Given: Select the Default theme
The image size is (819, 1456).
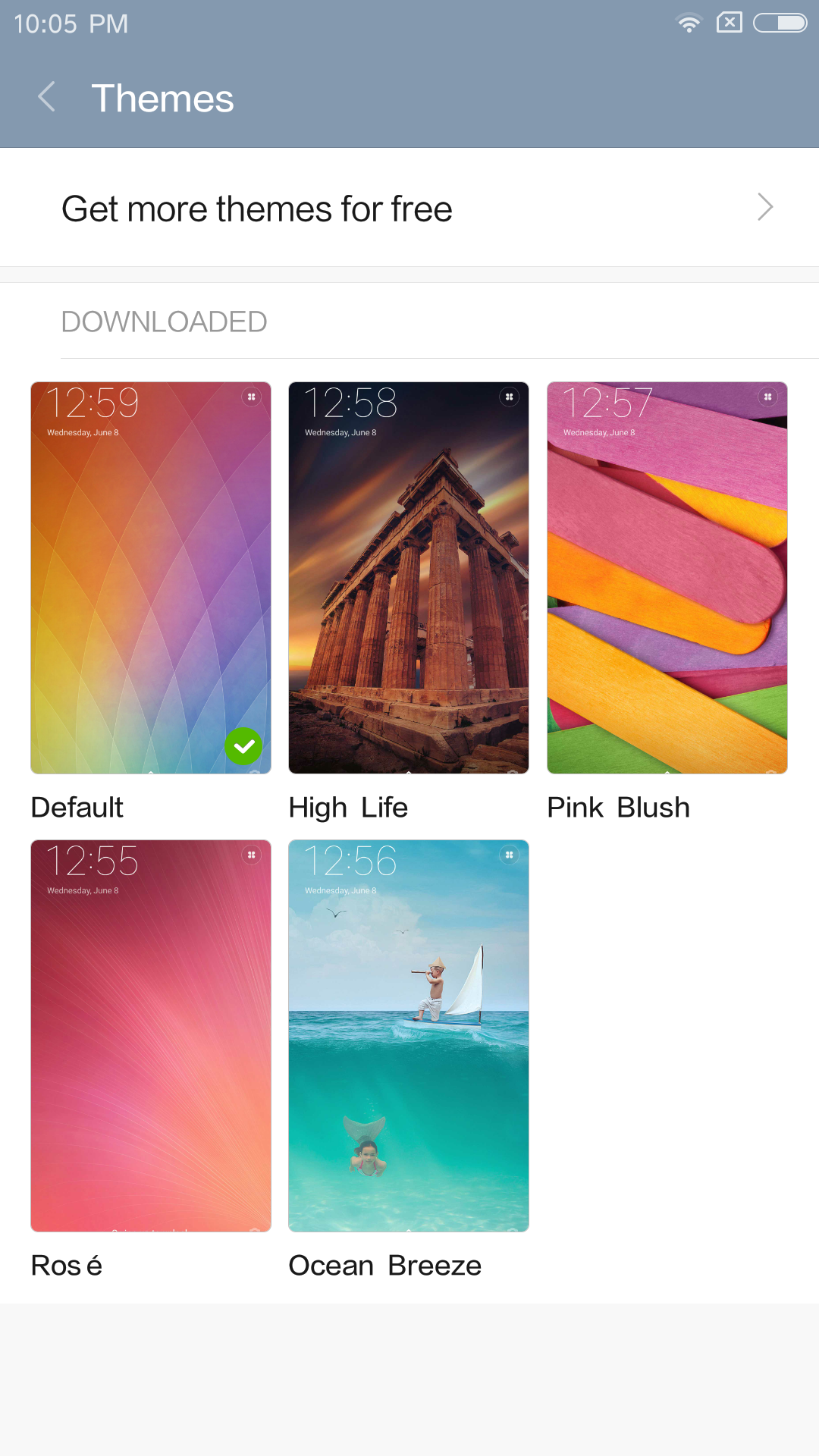Looking at the screenshot, I should click(151, 578).
